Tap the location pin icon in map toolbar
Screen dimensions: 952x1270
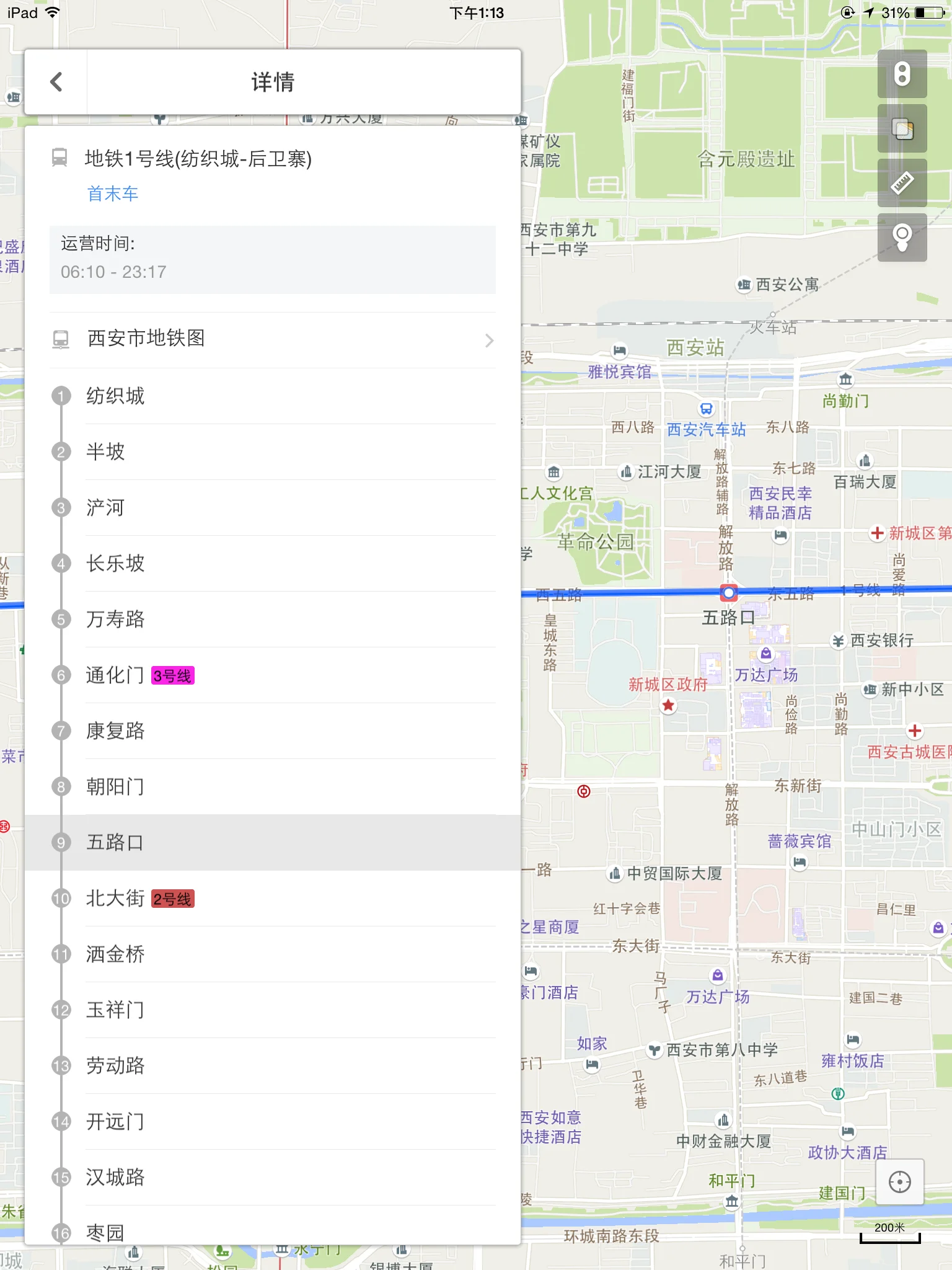[902, 236]
